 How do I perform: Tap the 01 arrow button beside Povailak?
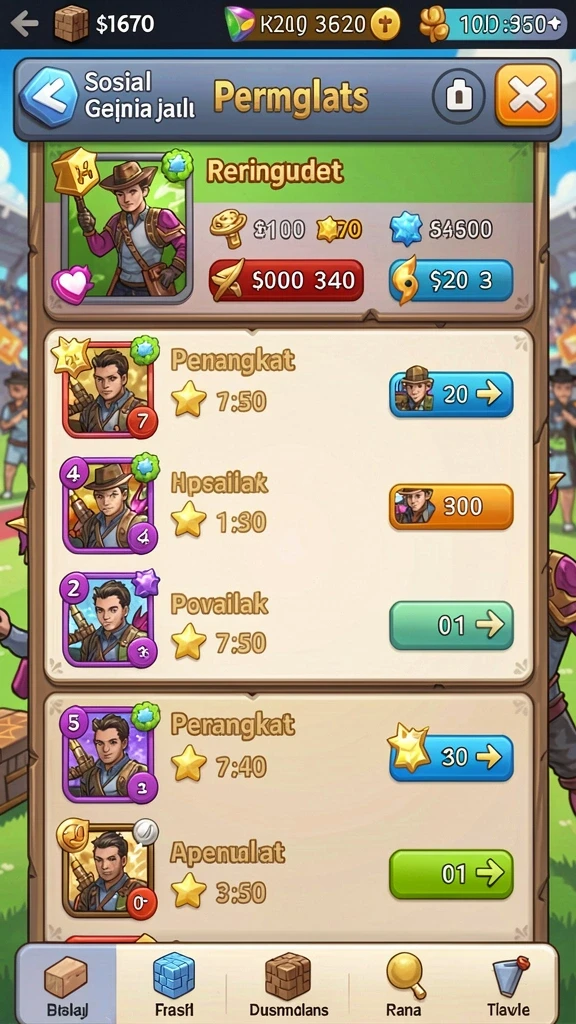[x=451, y=625]
